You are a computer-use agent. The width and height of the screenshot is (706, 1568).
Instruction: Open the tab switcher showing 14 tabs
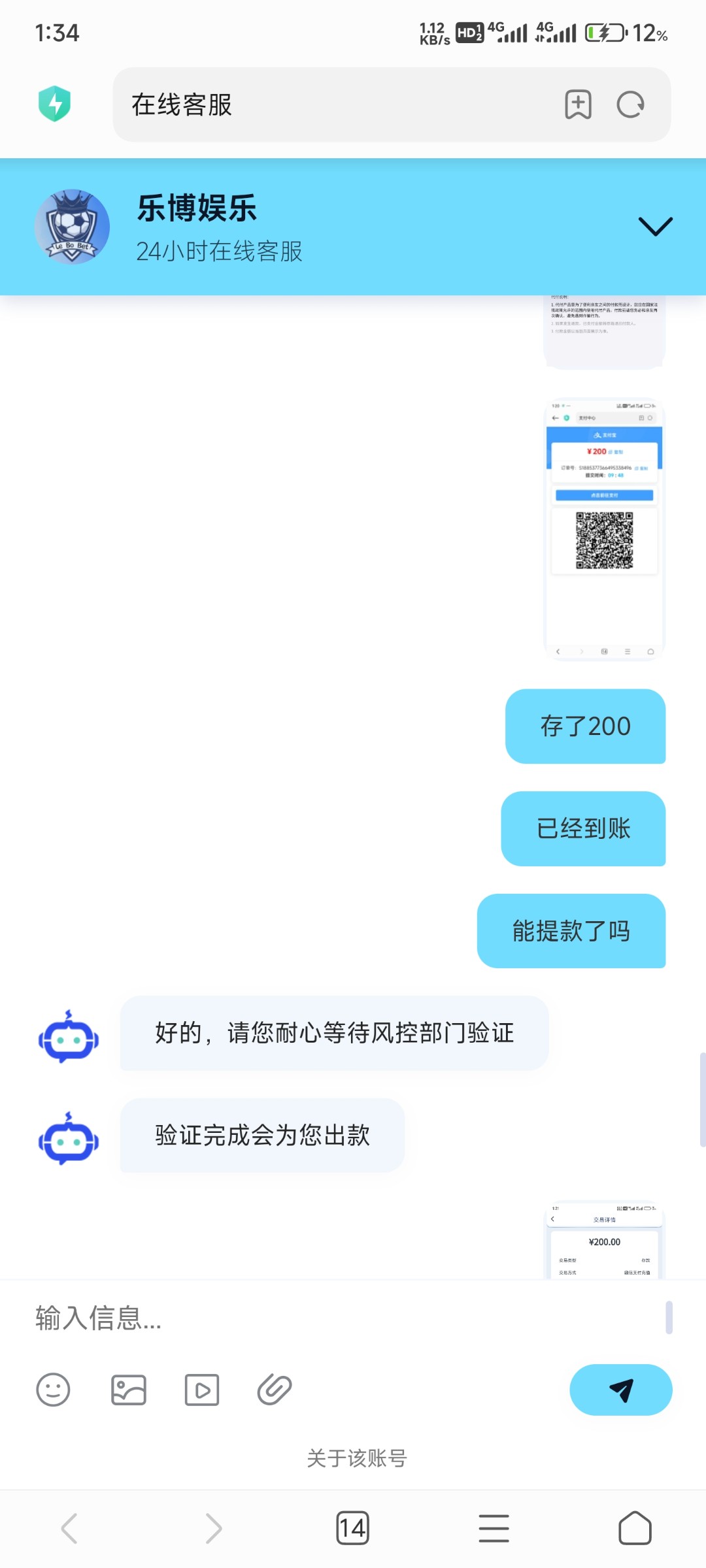click(353, 1529)
